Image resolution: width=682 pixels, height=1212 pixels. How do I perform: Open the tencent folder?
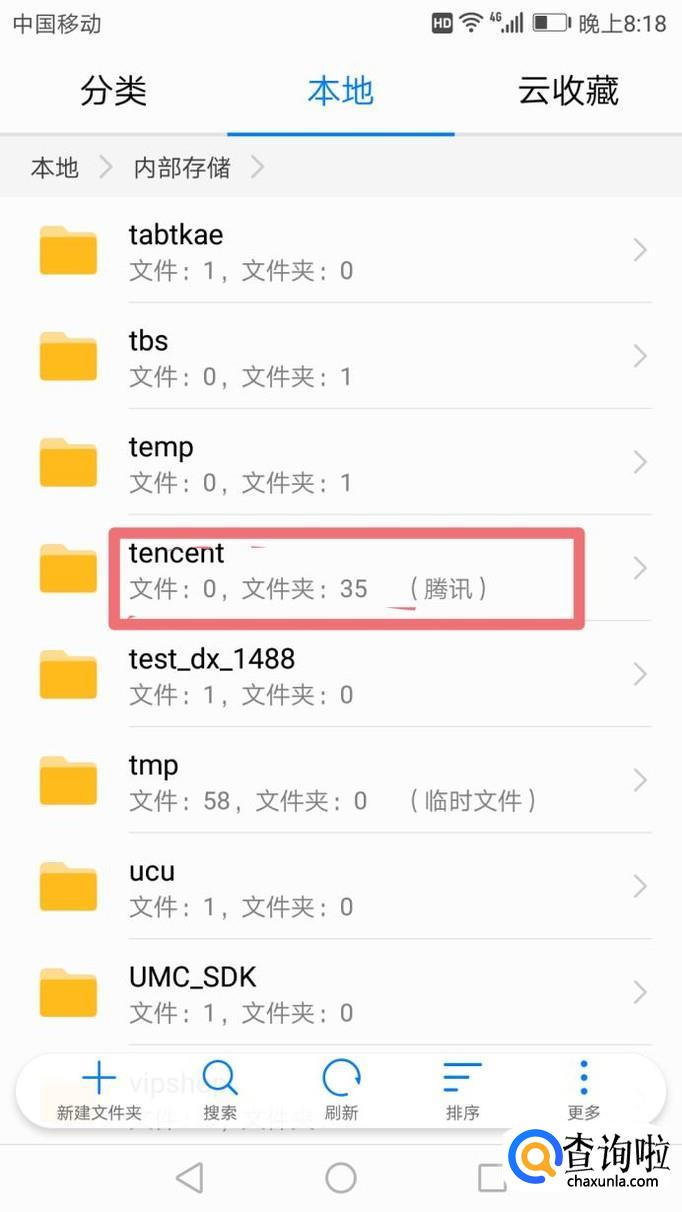(340, 568)
